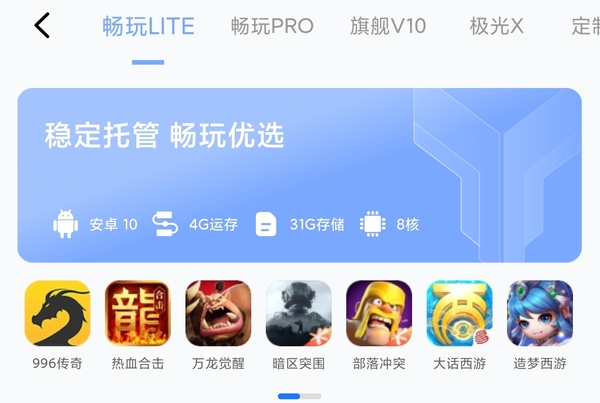Open the 996传奇 game
The width and height of the screenshot is (600, 403).
coord(57,313)
